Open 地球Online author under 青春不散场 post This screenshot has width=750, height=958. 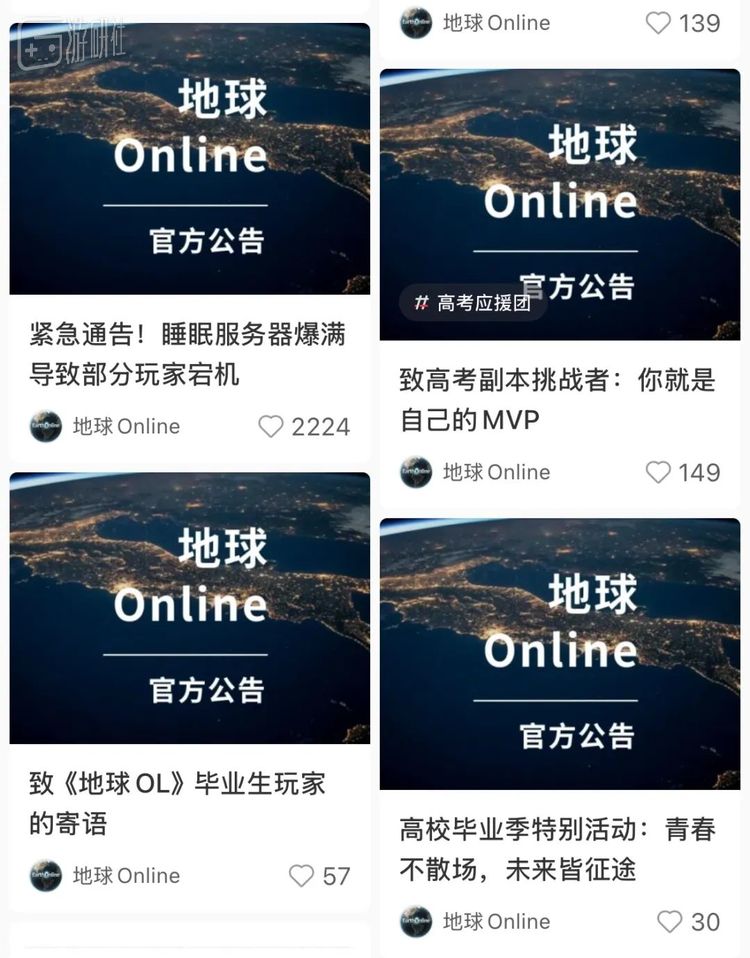coord(475,922)
